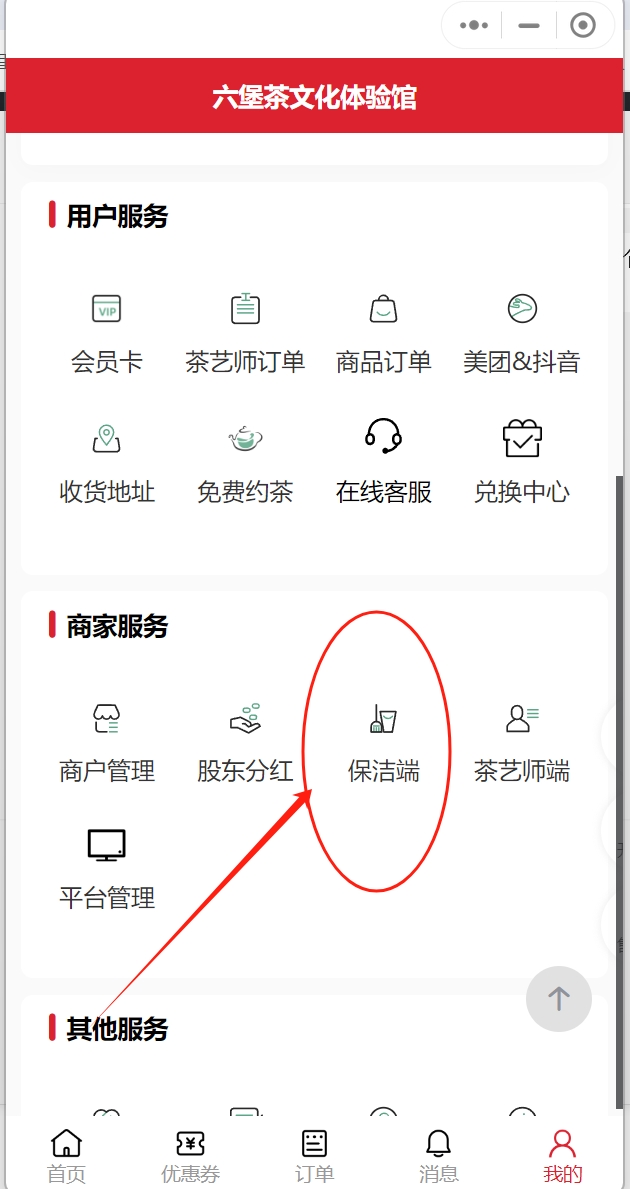Open 兑换中心 redemption center

[x=521, y=460]
